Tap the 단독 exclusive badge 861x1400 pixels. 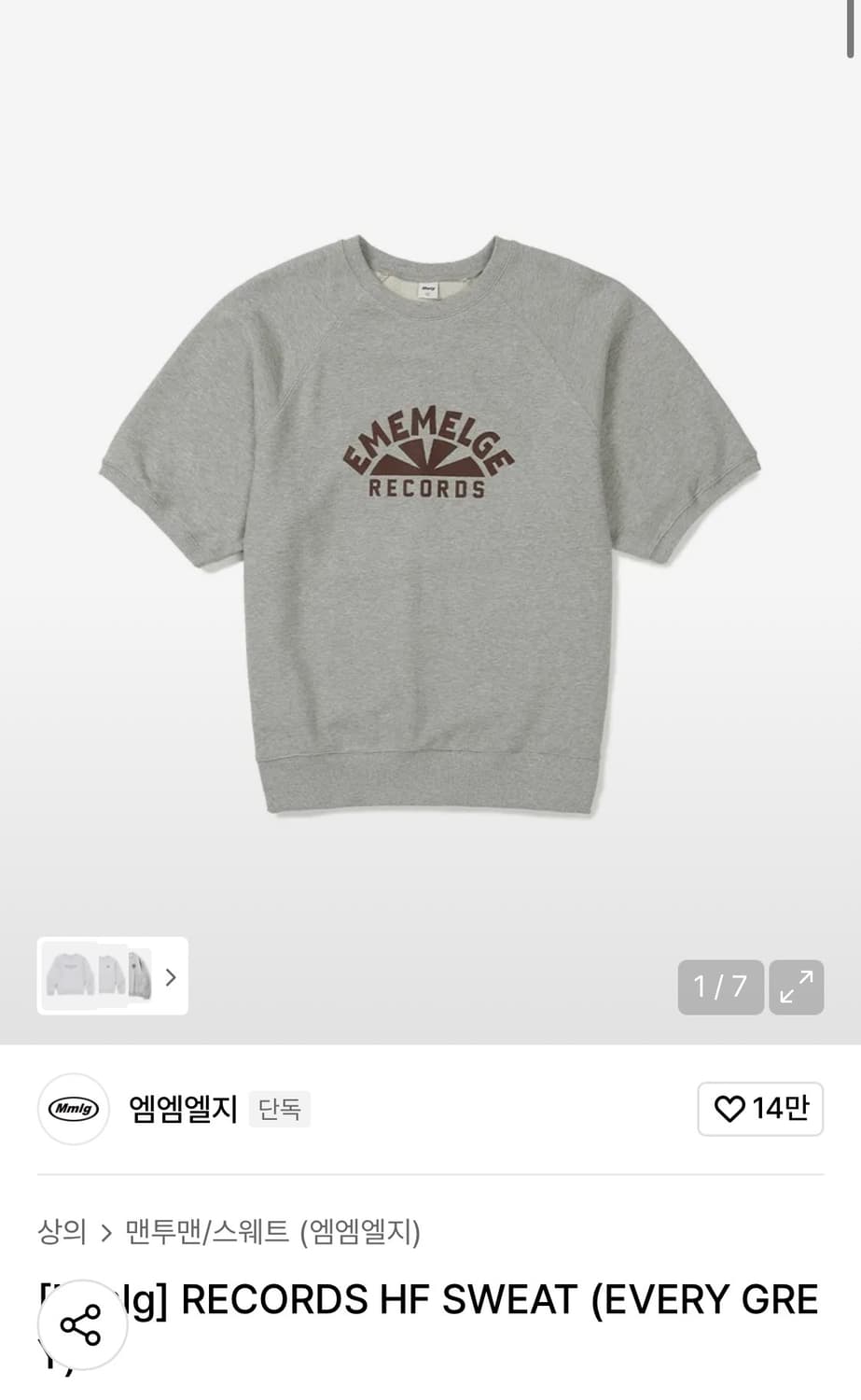(x=280, y=1109)
